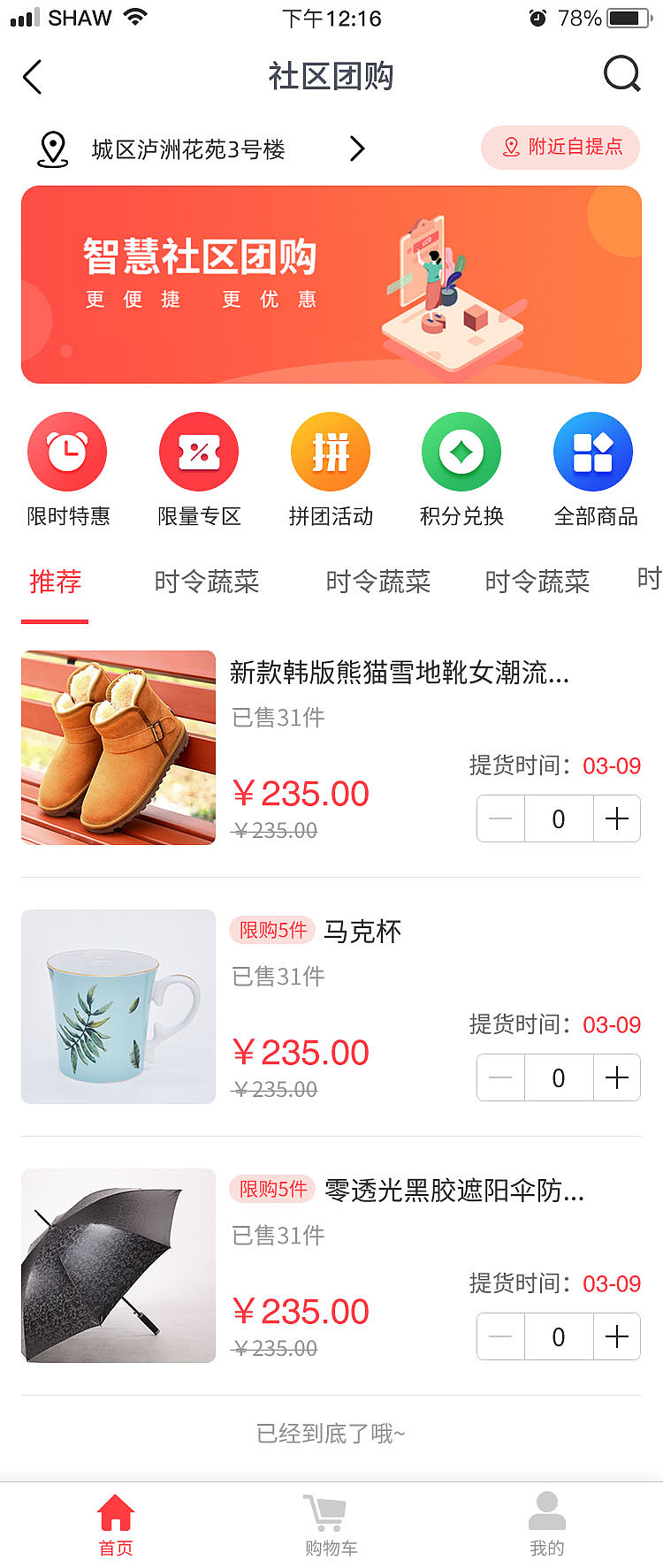The width and height of the screenshot is (663, 1568).
Task: Open the 积分兑换 points exchange icon
Action: coord(461,451)
